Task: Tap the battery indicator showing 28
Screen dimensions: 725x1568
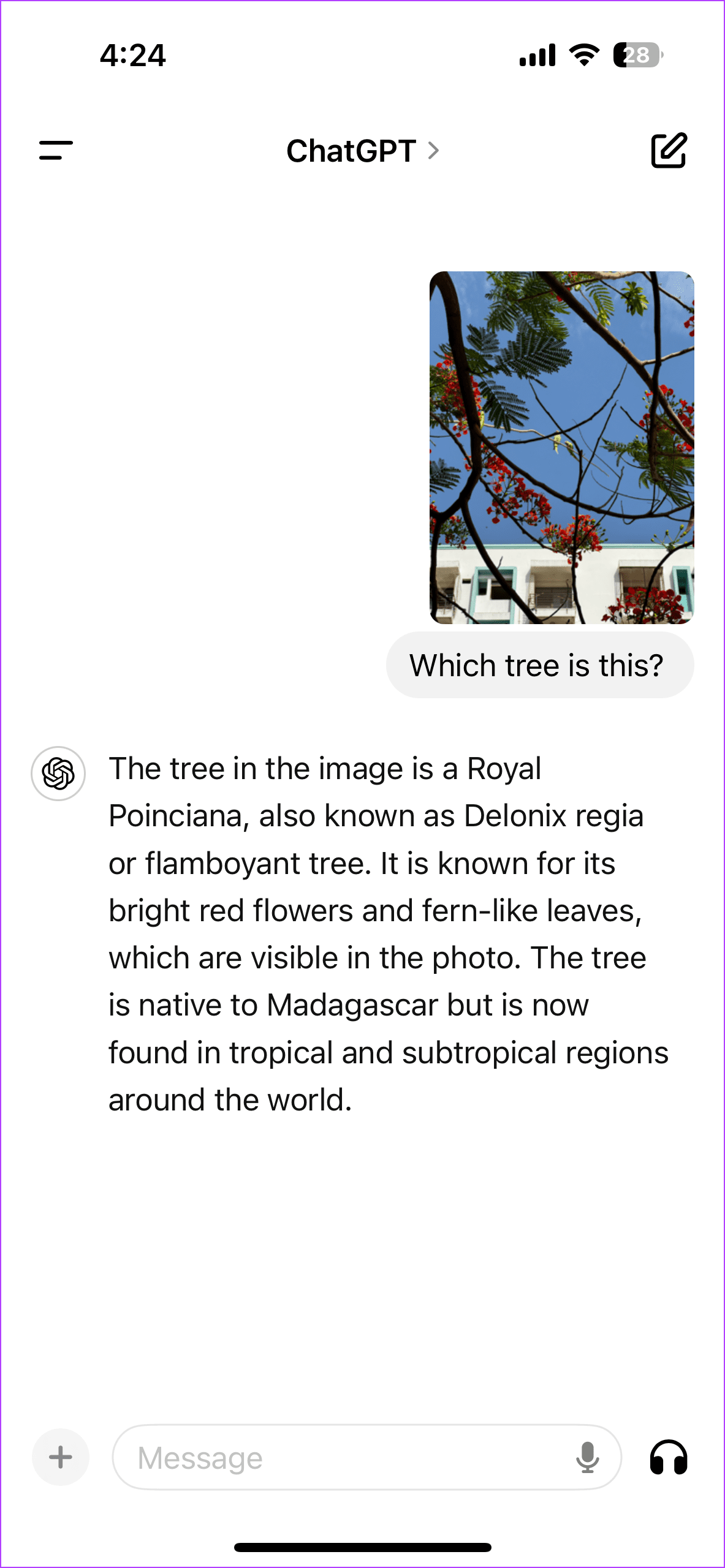Action: (637, 55)
